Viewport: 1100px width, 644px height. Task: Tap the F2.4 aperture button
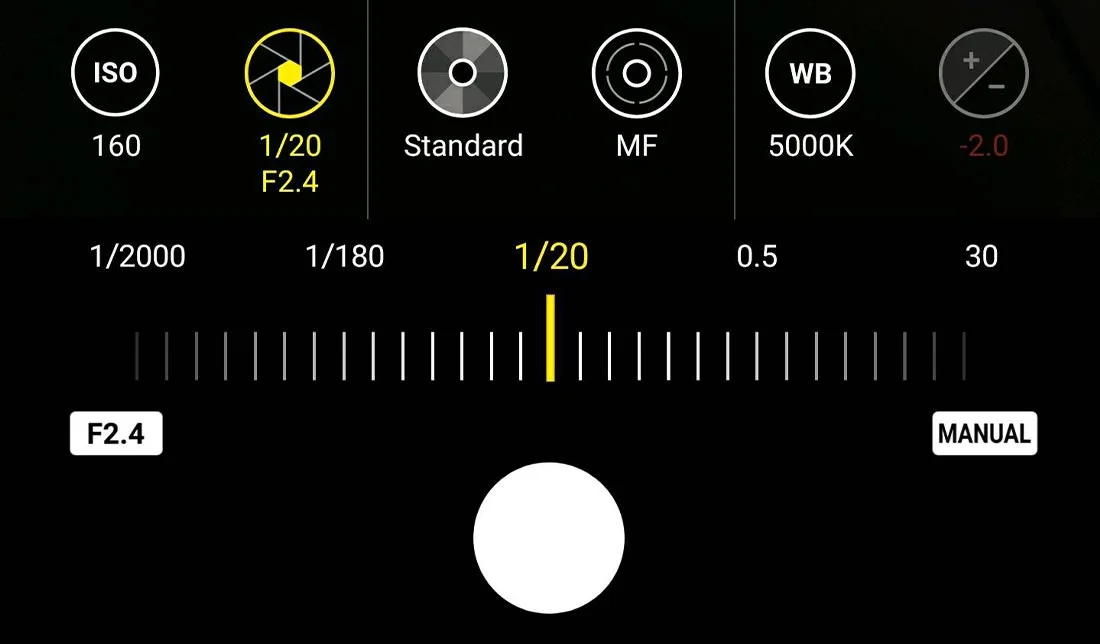[x=116, y=435]
